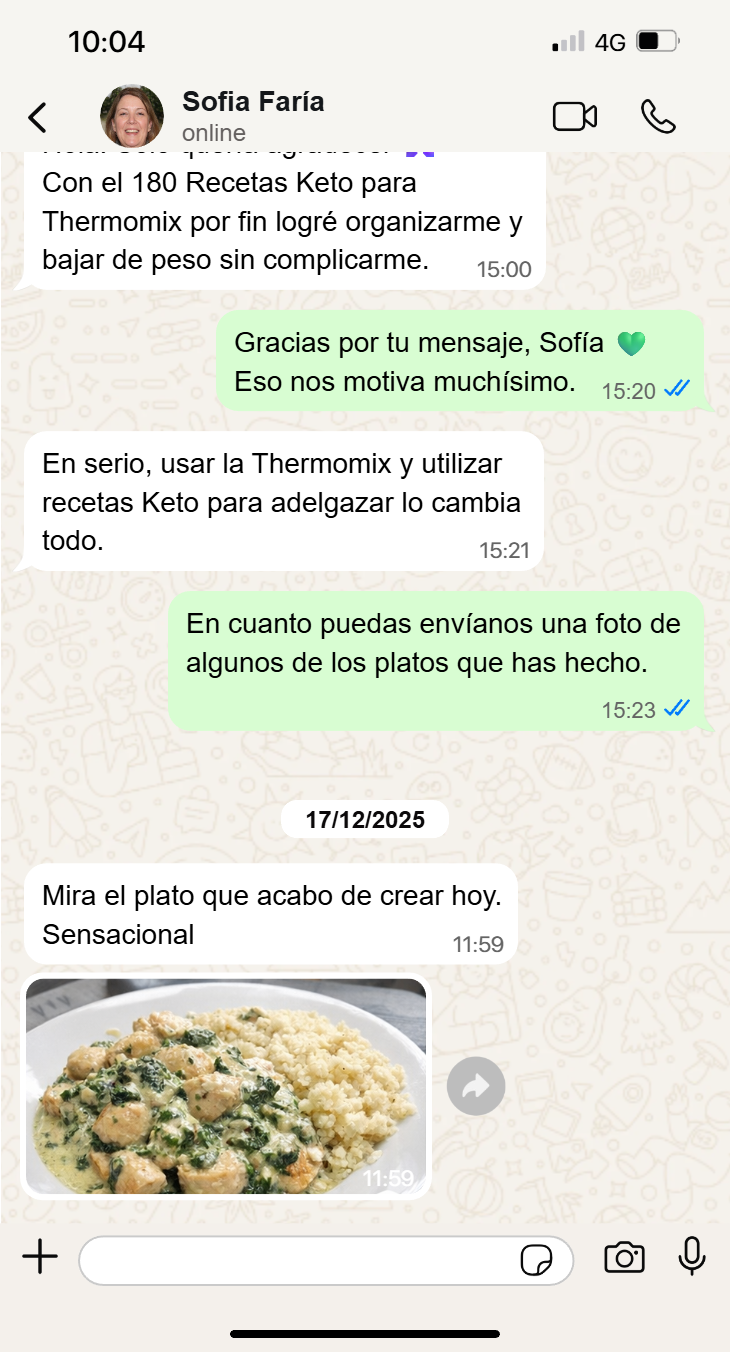Open the chicken dish photo sent at 11:59
This screenshot has height=1352, width=730.
(x=227, y=1086)
